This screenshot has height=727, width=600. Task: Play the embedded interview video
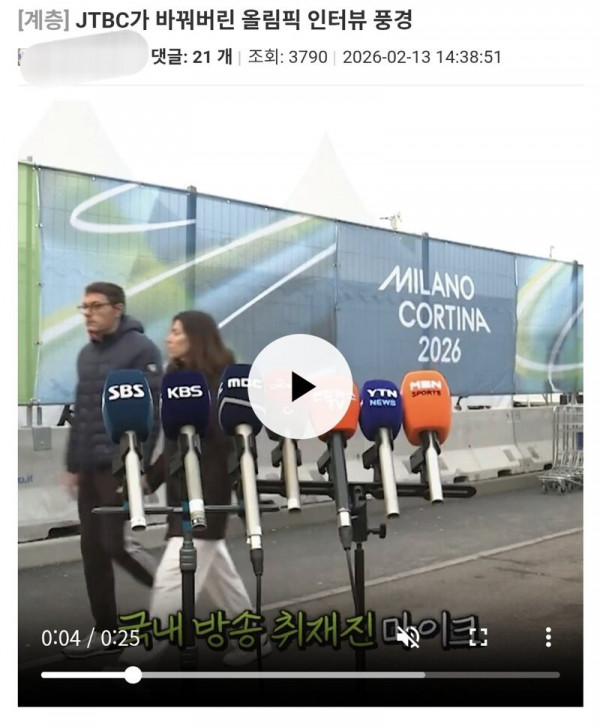[x=299, y=386]
